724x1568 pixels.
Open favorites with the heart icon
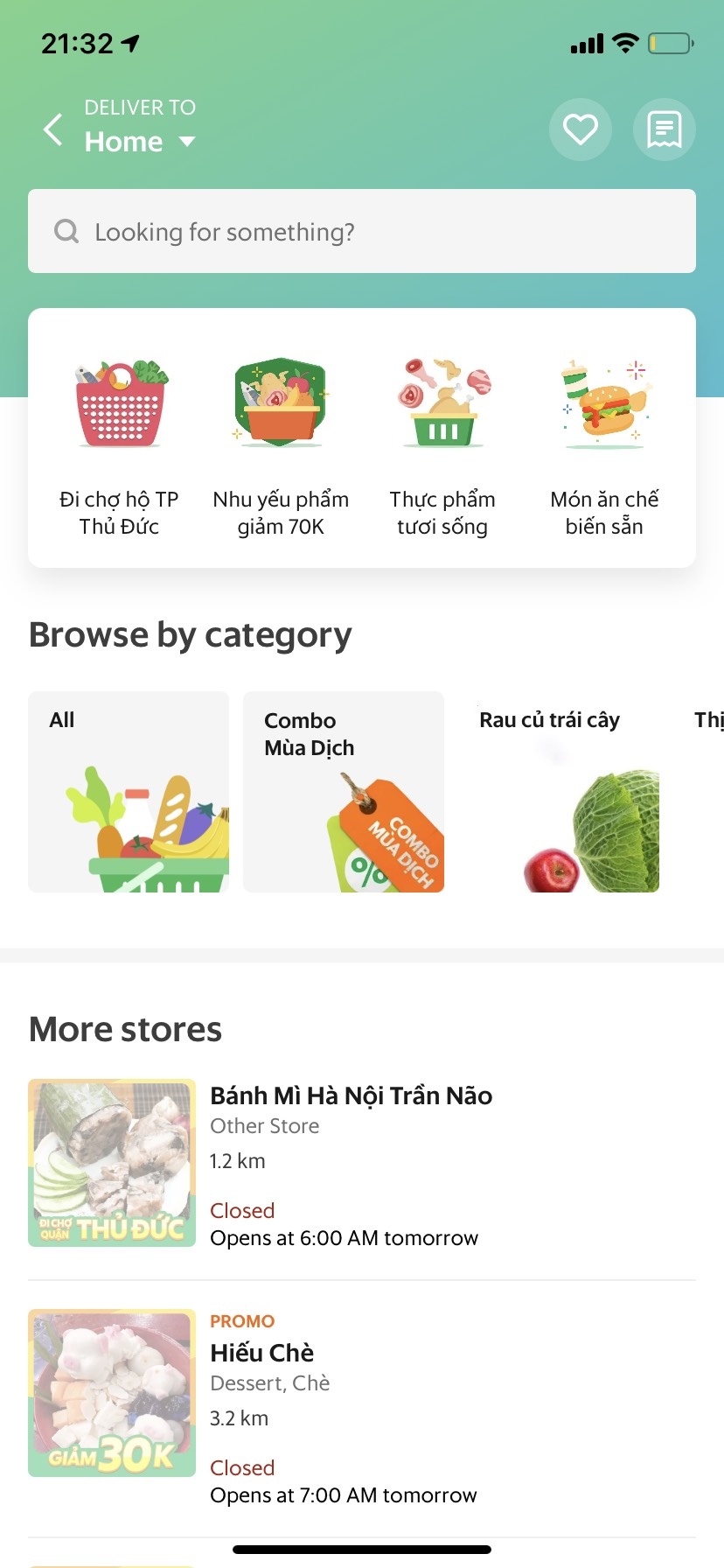pos(580,129)
